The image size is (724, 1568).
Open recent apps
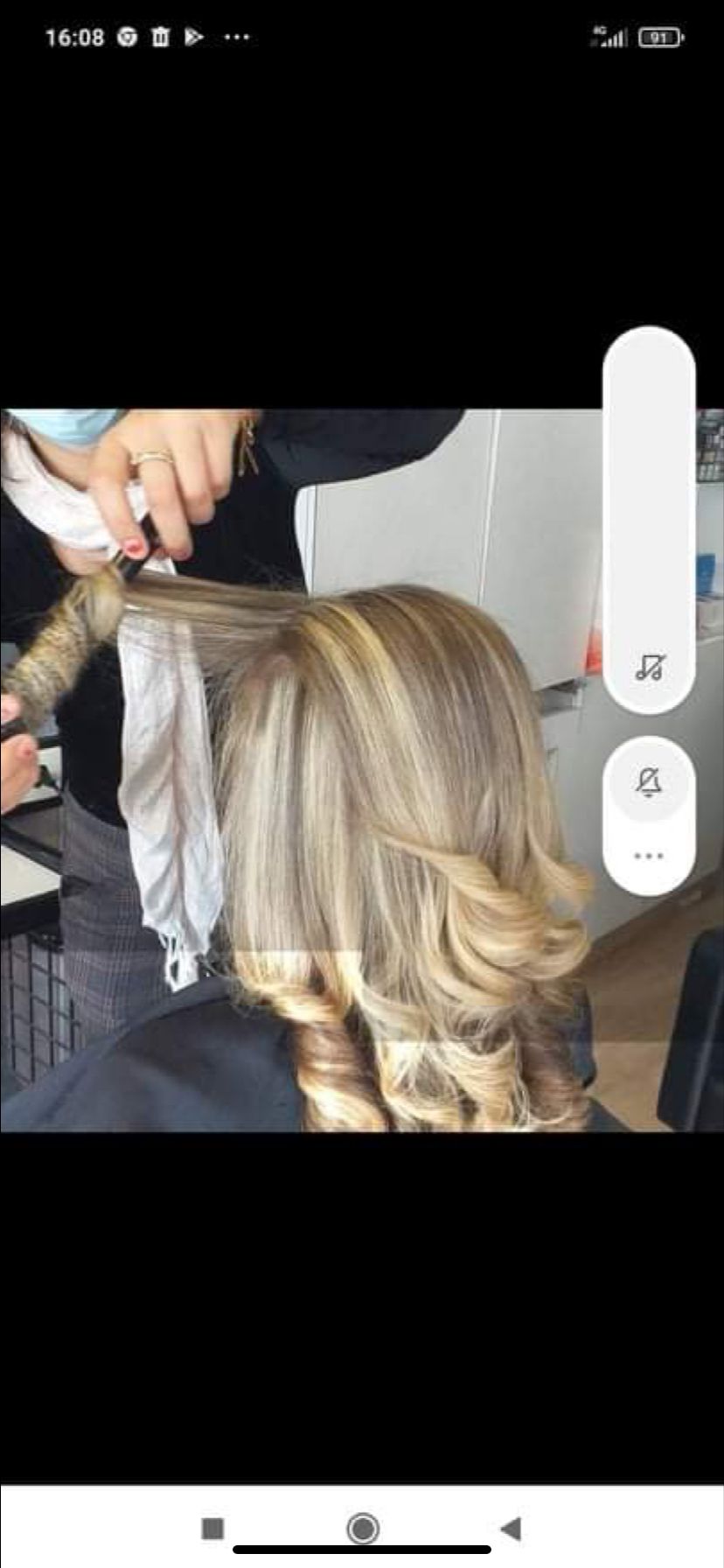[212, 1528]
